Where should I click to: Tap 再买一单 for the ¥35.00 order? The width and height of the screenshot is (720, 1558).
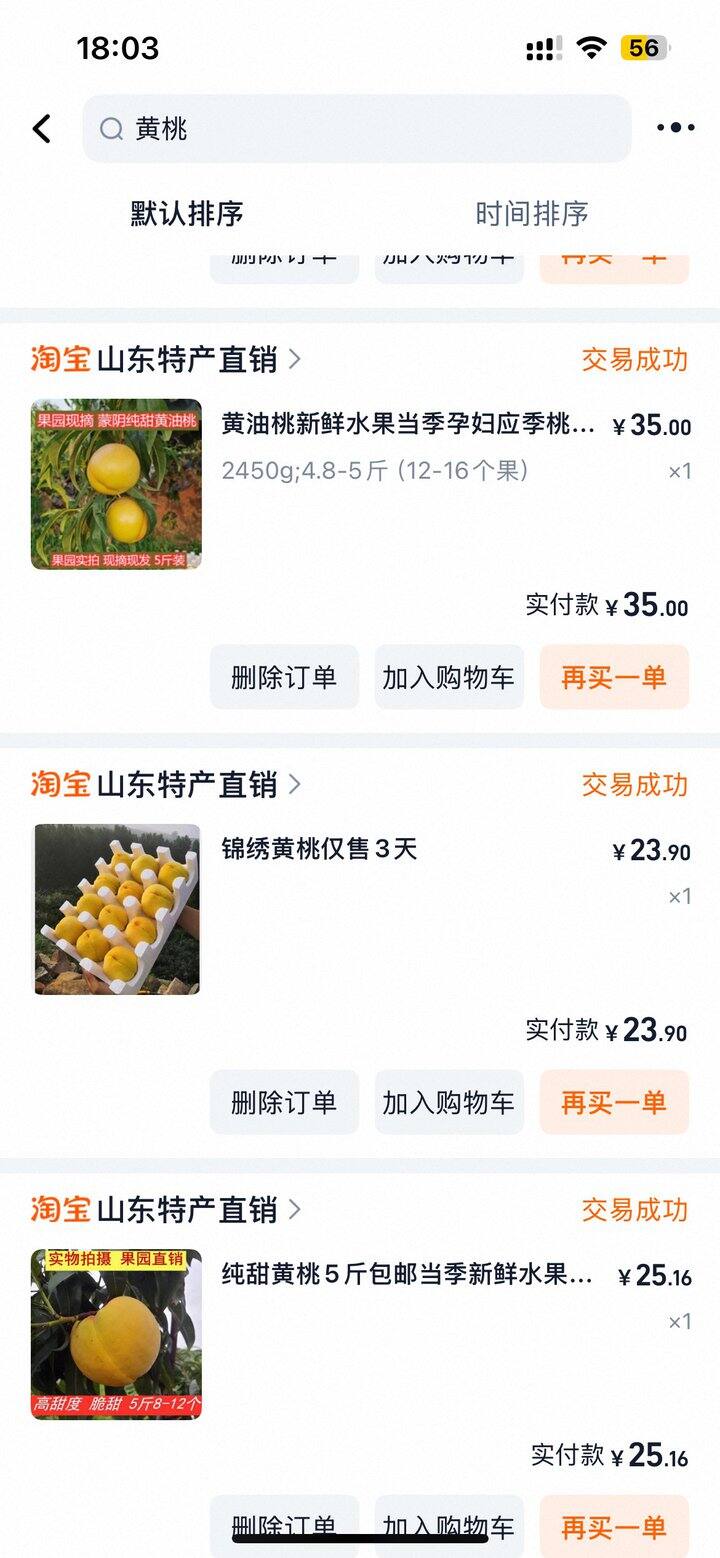tap(614, 677)
